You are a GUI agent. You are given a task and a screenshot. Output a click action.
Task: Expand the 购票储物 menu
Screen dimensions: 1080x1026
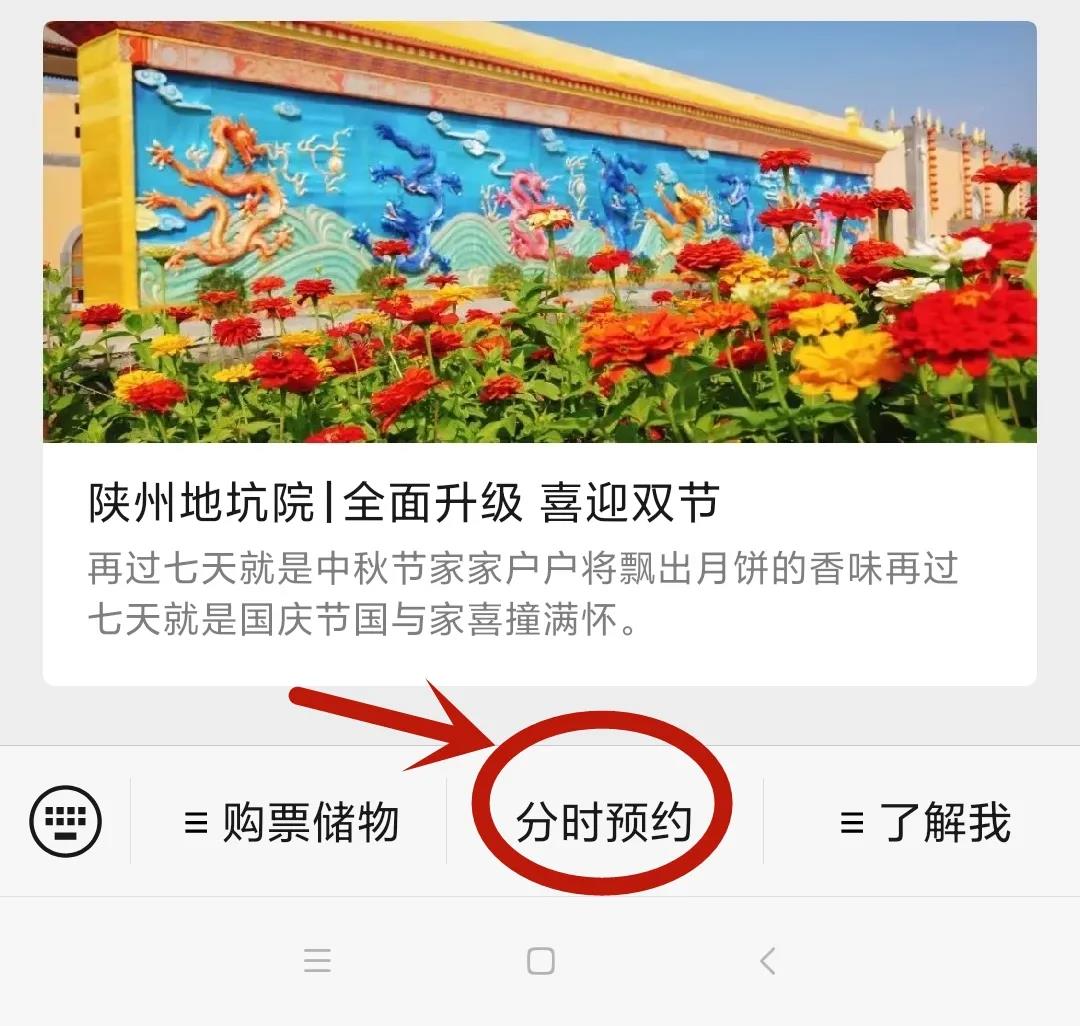(x=291, y=823)
